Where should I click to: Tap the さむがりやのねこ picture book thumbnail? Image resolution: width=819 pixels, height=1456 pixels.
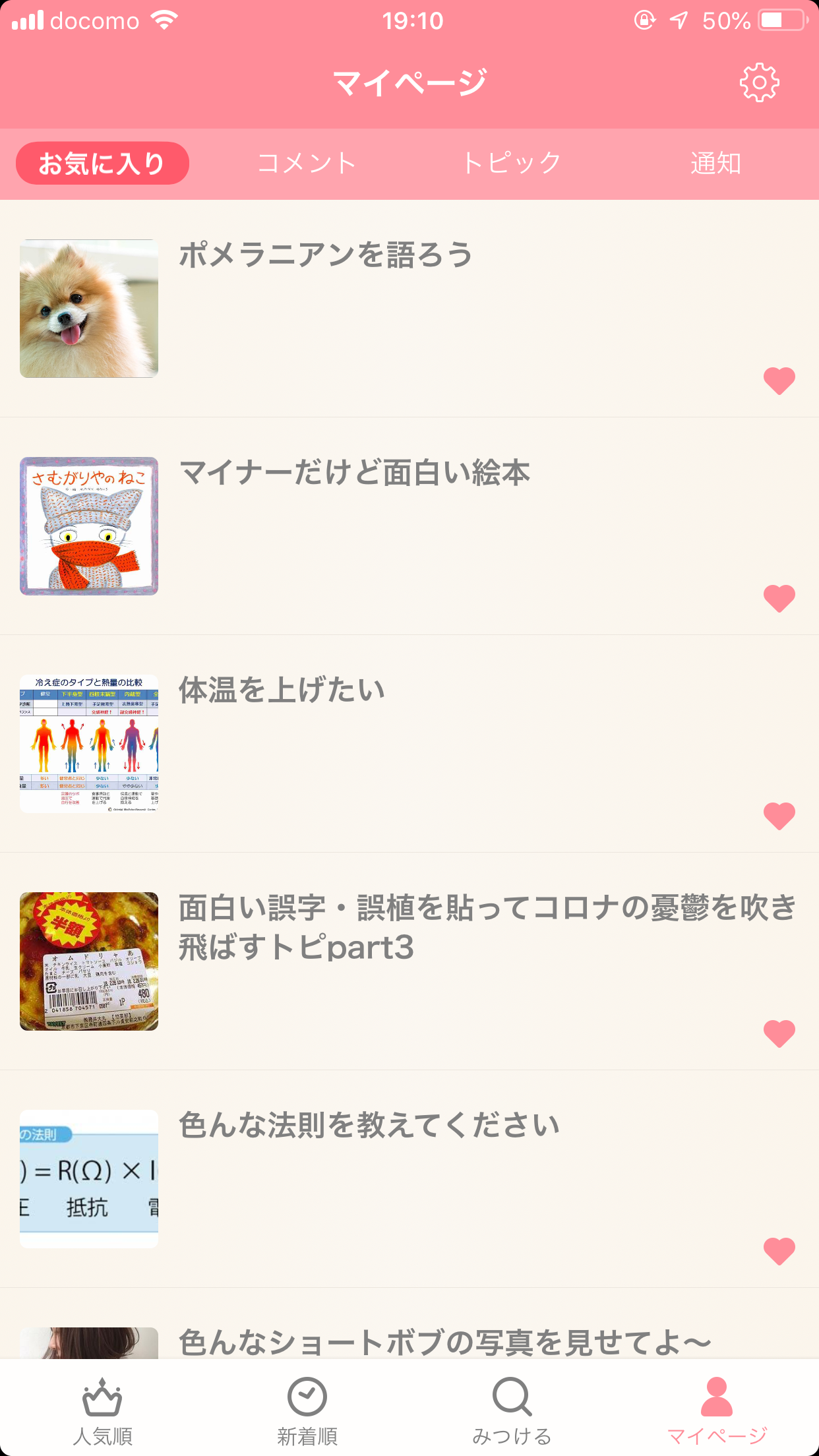point(89,526)
